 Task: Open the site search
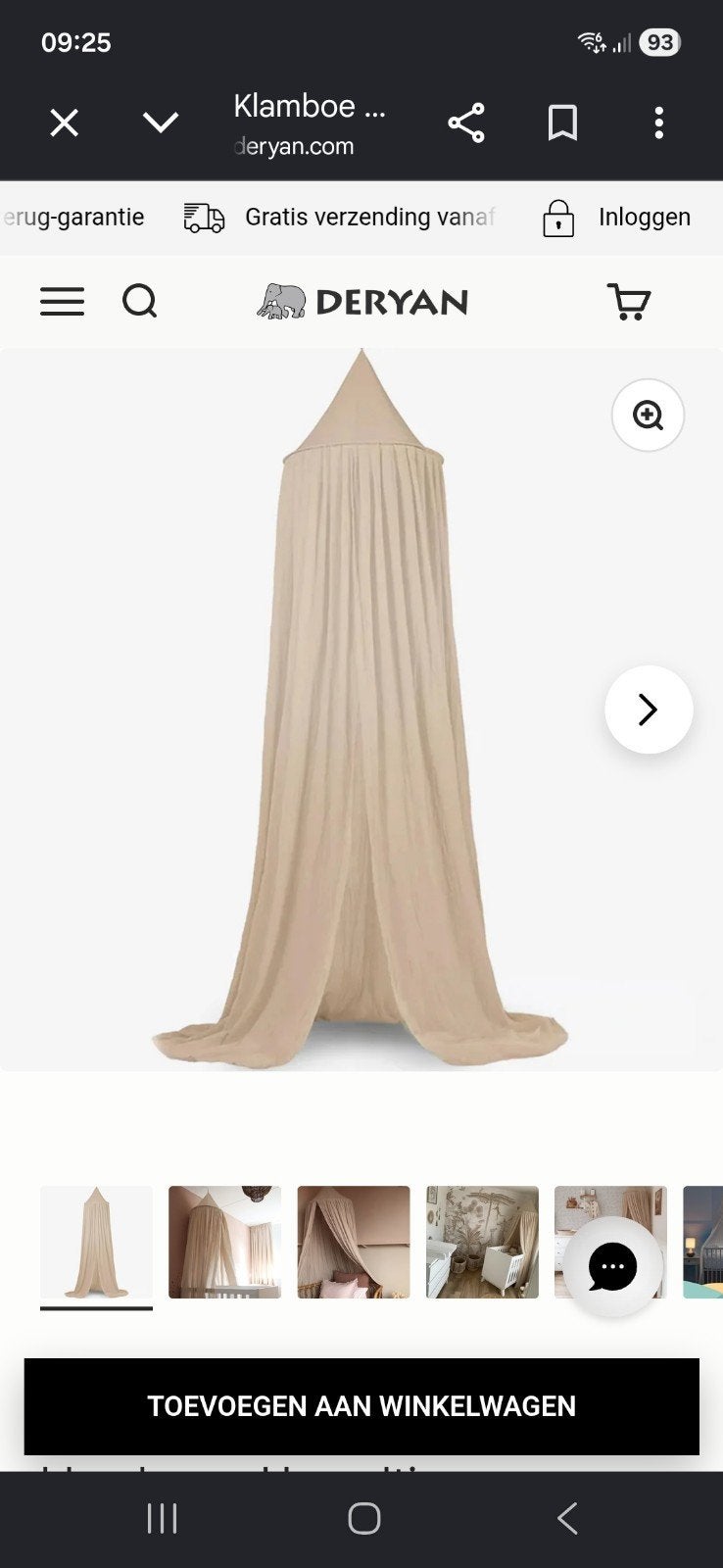(139, 301)
